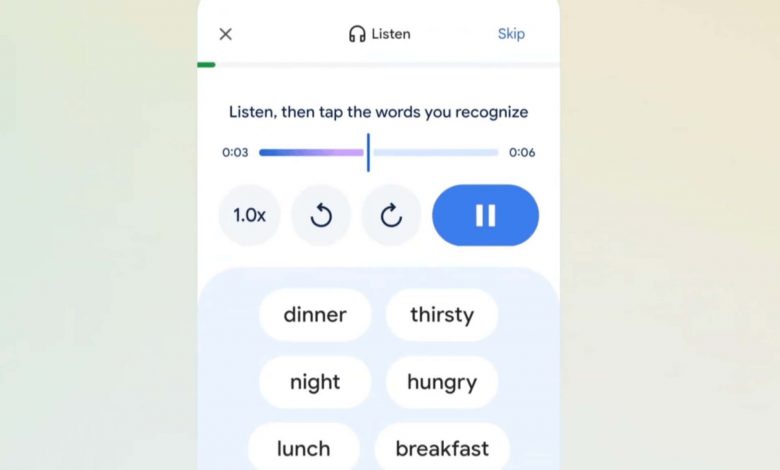Select the word thirsty

tap(442, 315)
